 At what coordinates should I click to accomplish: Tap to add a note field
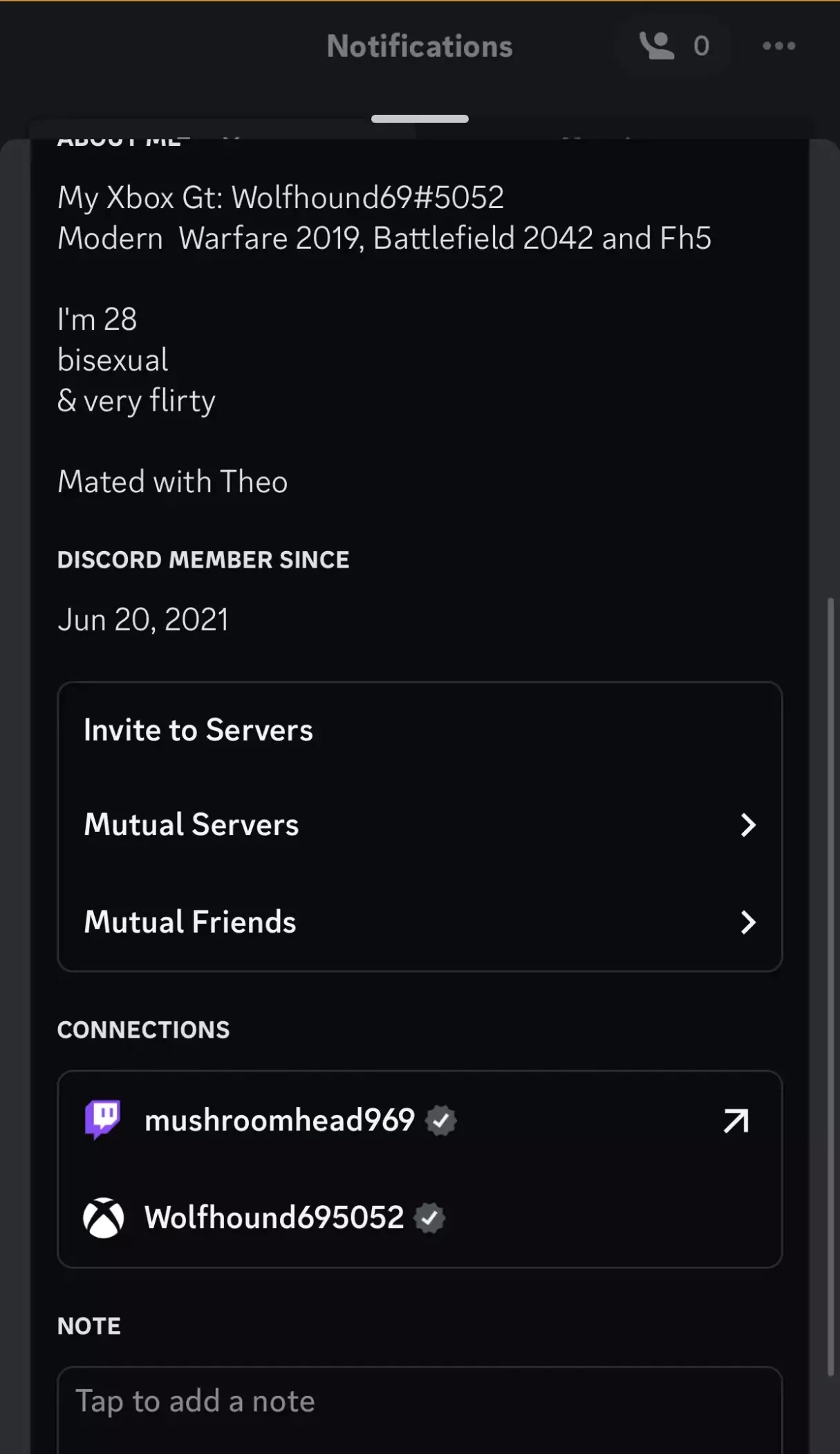coord(420,1409)
